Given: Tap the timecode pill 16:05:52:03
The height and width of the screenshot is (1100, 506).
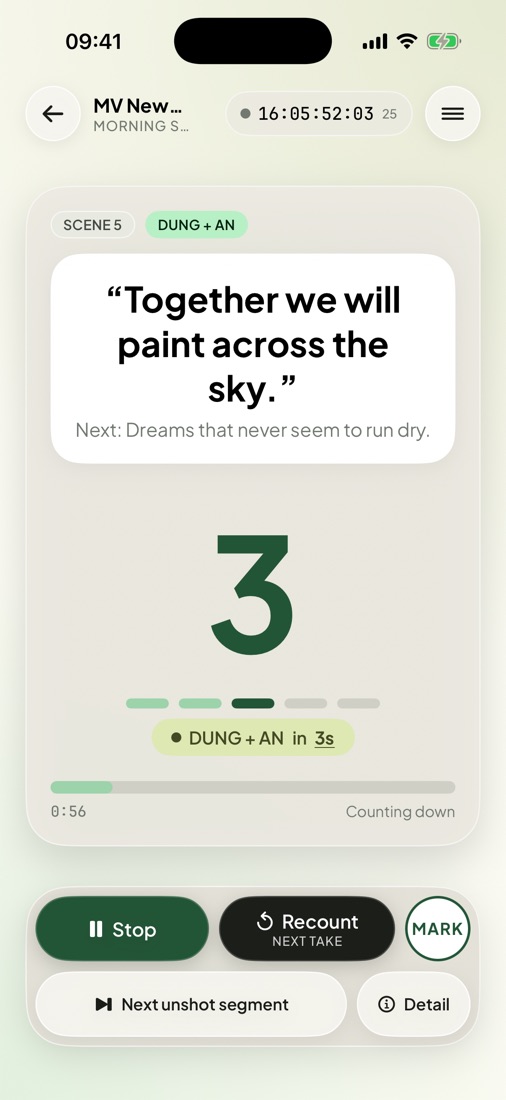Looking at the screenshot, I should tap(319, 114).
